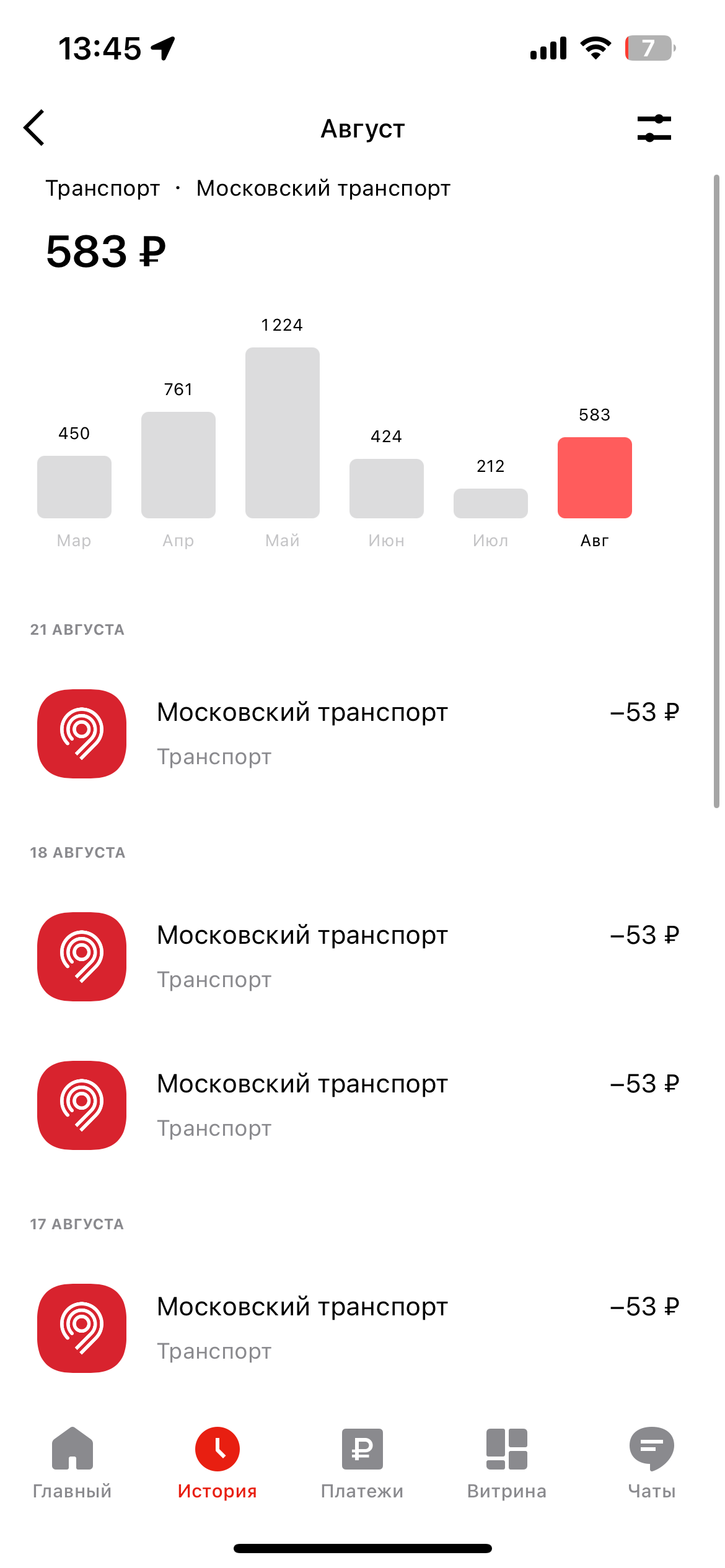This screenshot has width=725, height=1568.
Task: Switch to the Главный tab
Action: point(72,1463)
